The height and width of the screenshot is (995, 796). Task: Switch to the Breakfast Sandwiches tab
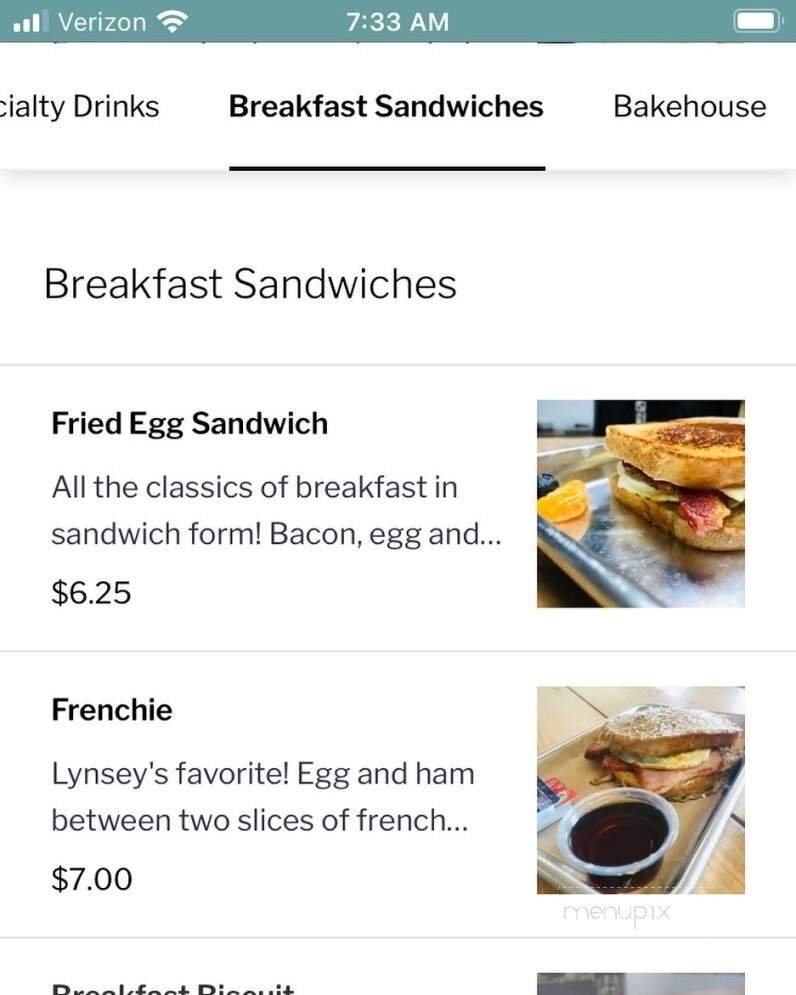pyautogui.click(x=386, y=107)
